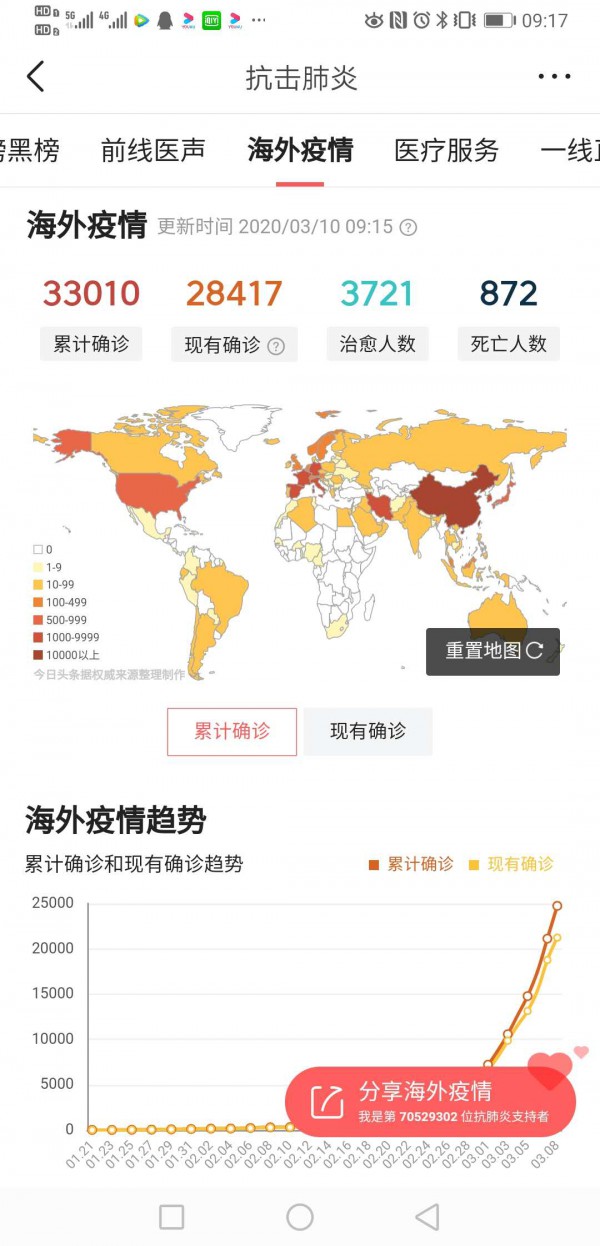Select the 海外疫情 tab

coord(300,151)
